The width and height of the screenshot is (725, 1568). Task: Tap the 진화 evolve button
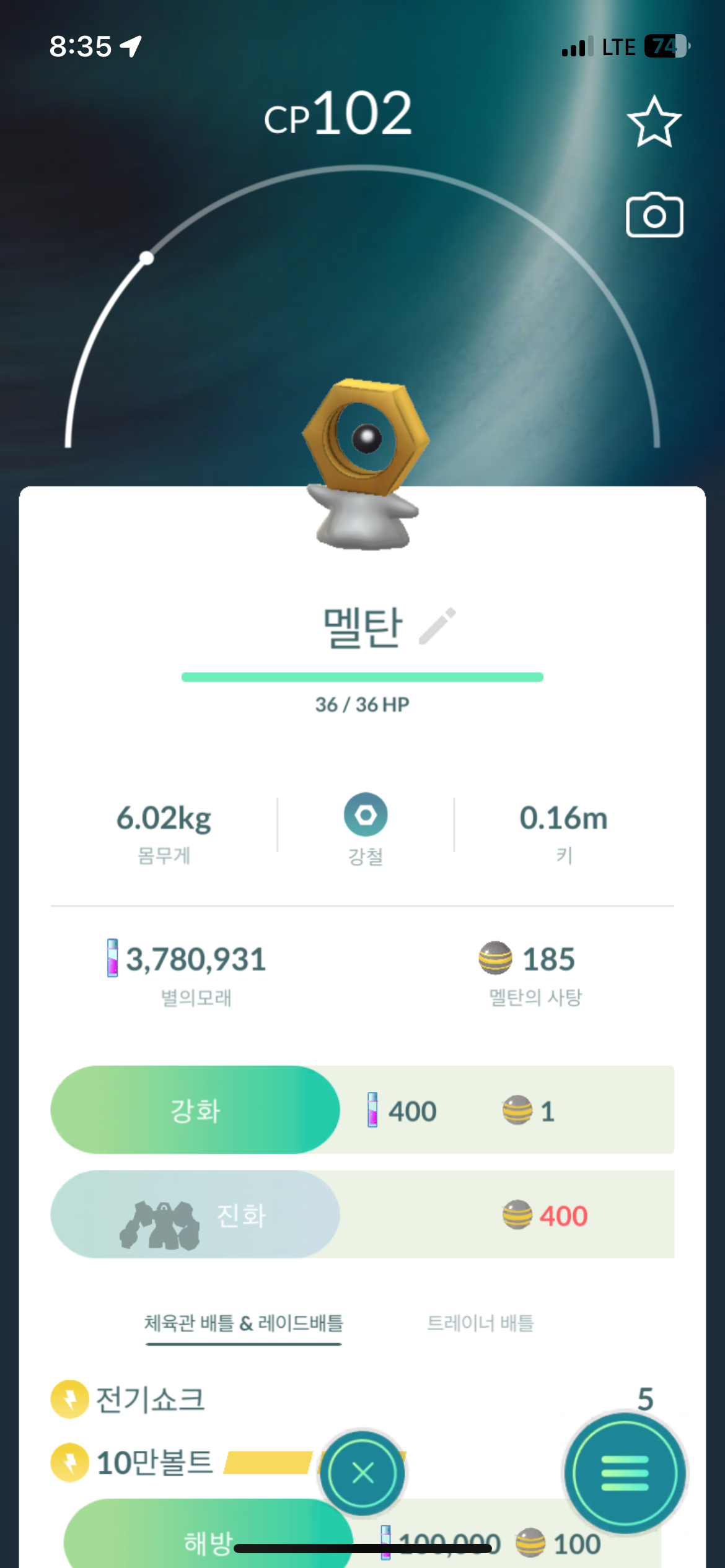click(195, 1214)
